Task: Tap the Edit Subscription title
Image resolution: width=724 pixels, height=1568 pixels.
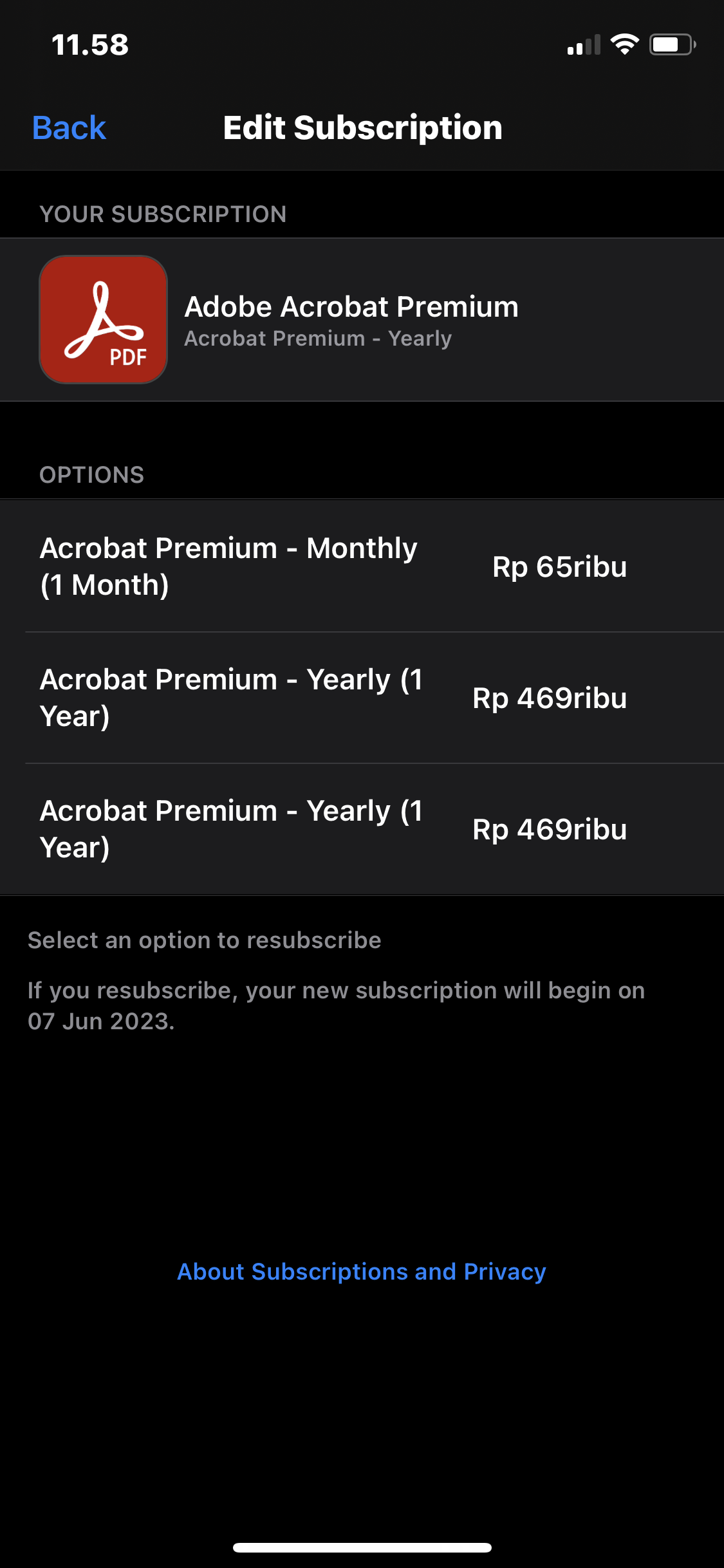Action: [x=362, y=127]
